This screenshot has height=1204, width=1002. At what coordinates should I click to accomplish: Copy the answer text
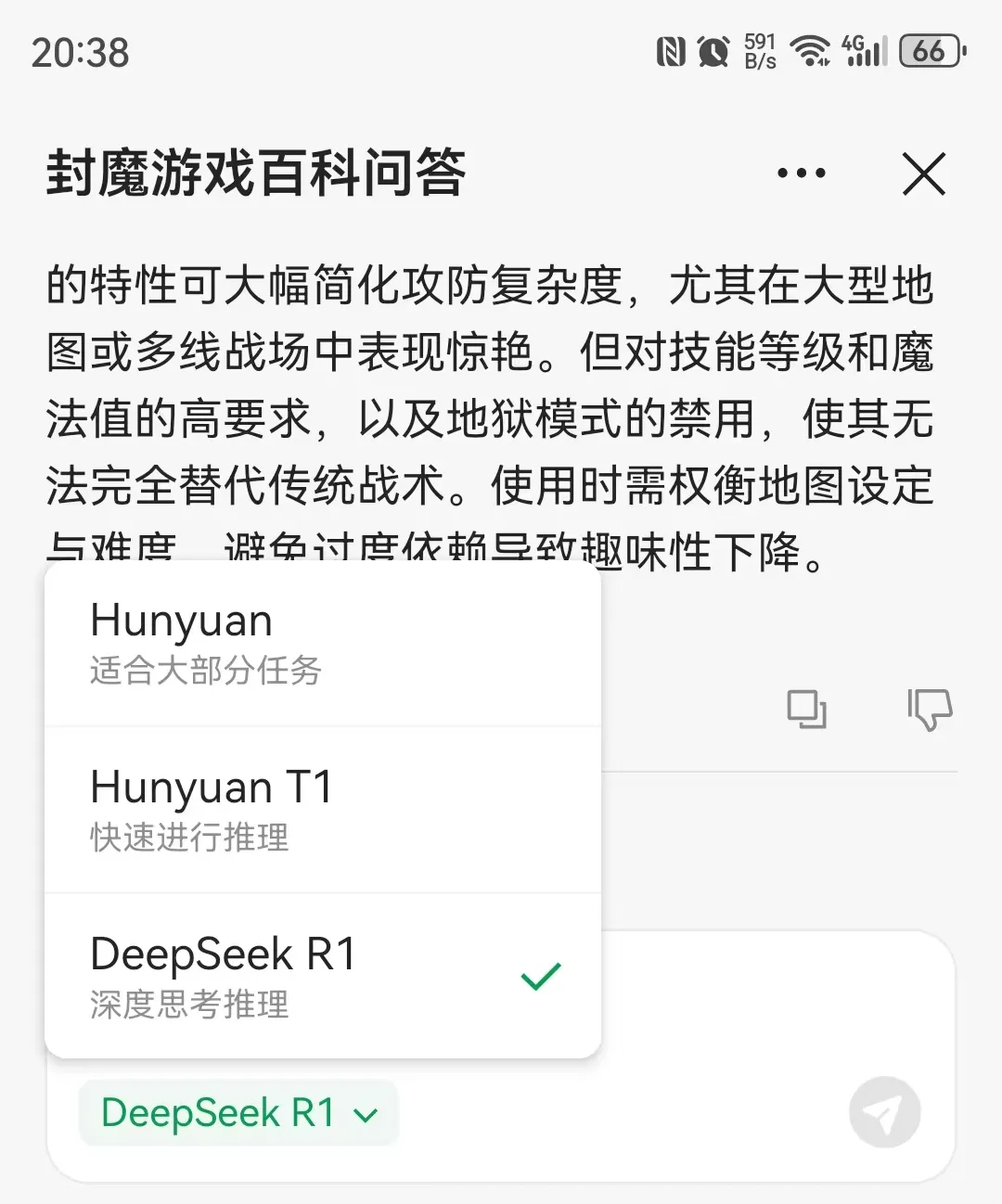tap(806, 710)
